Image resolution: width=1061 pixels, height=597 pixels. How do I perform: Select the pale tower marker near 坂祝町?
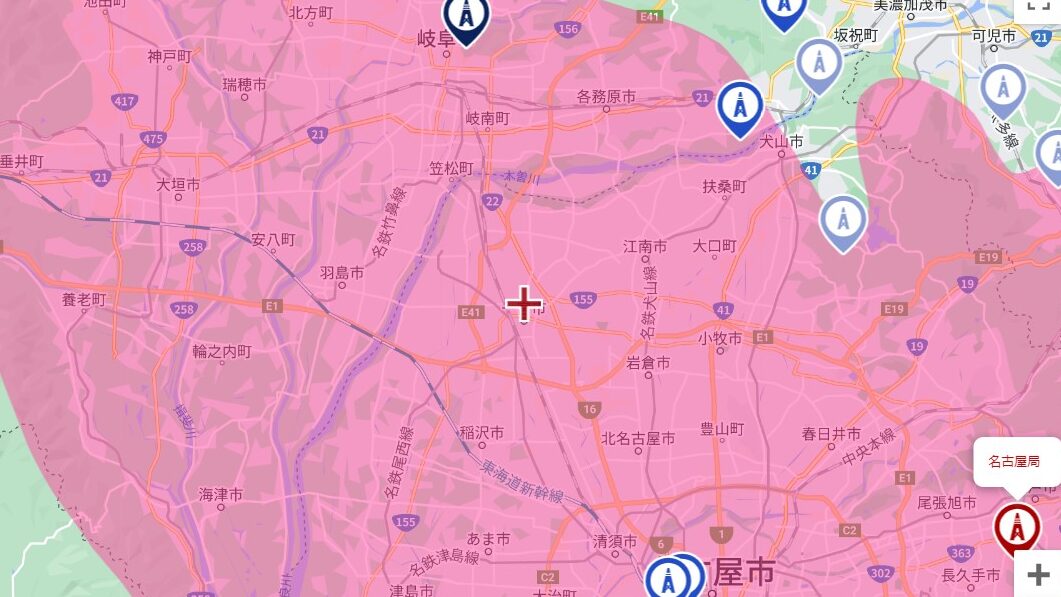pyautogui.click(x=819, y=63)
